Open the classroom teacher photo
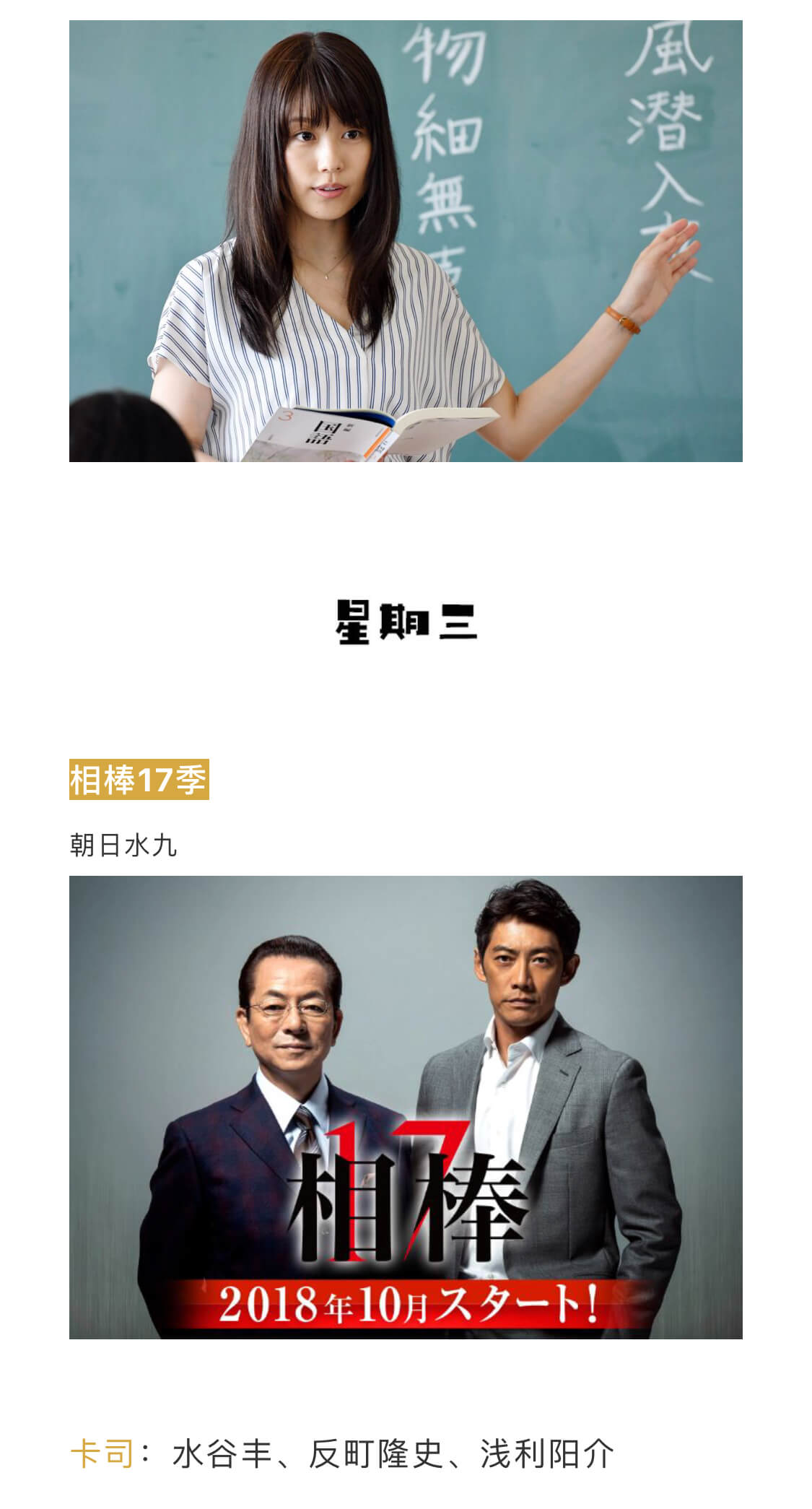 point(406,240)
